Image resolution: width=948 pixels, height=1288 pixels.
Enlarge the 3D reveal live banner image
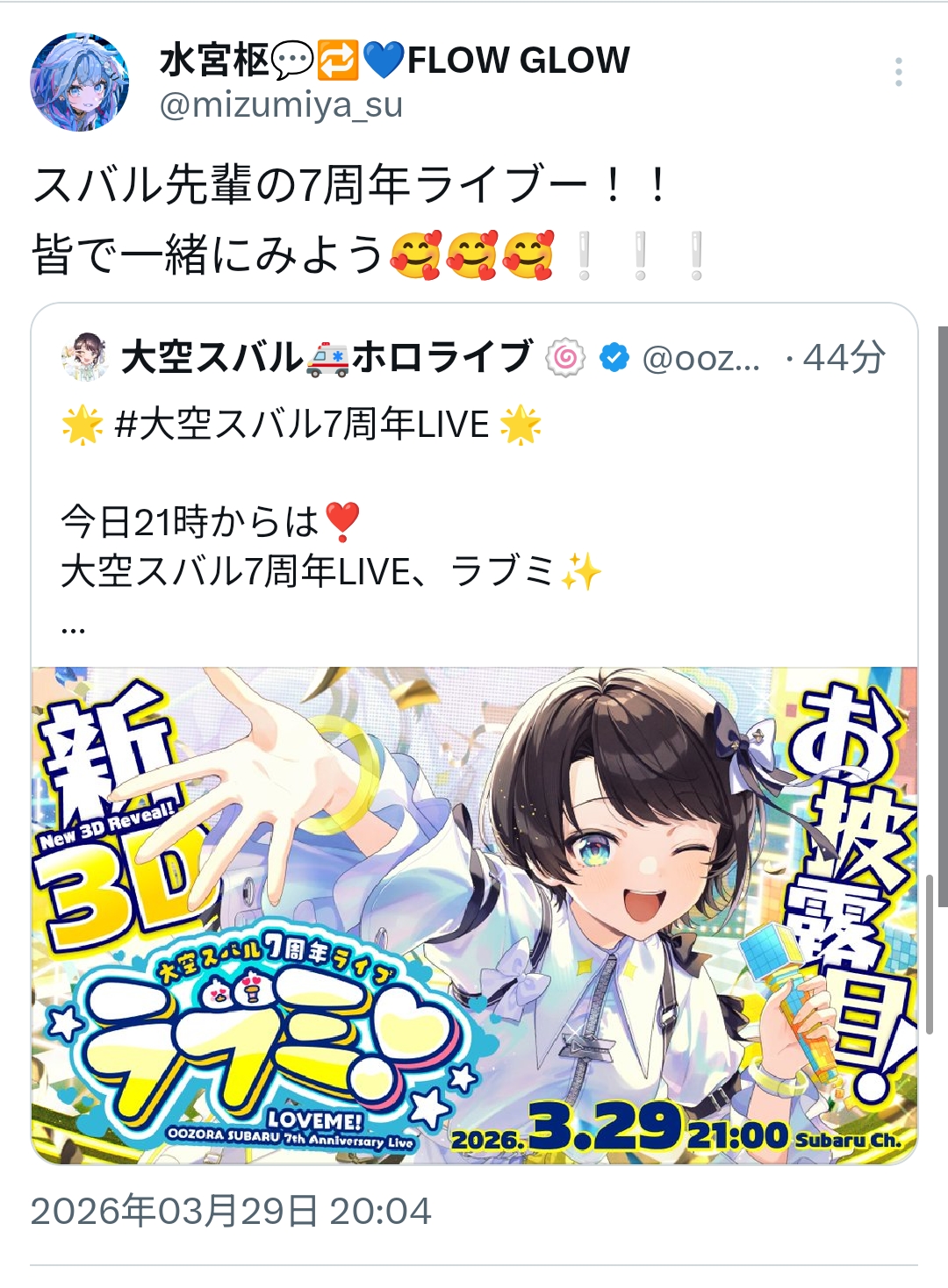(474, 915)
